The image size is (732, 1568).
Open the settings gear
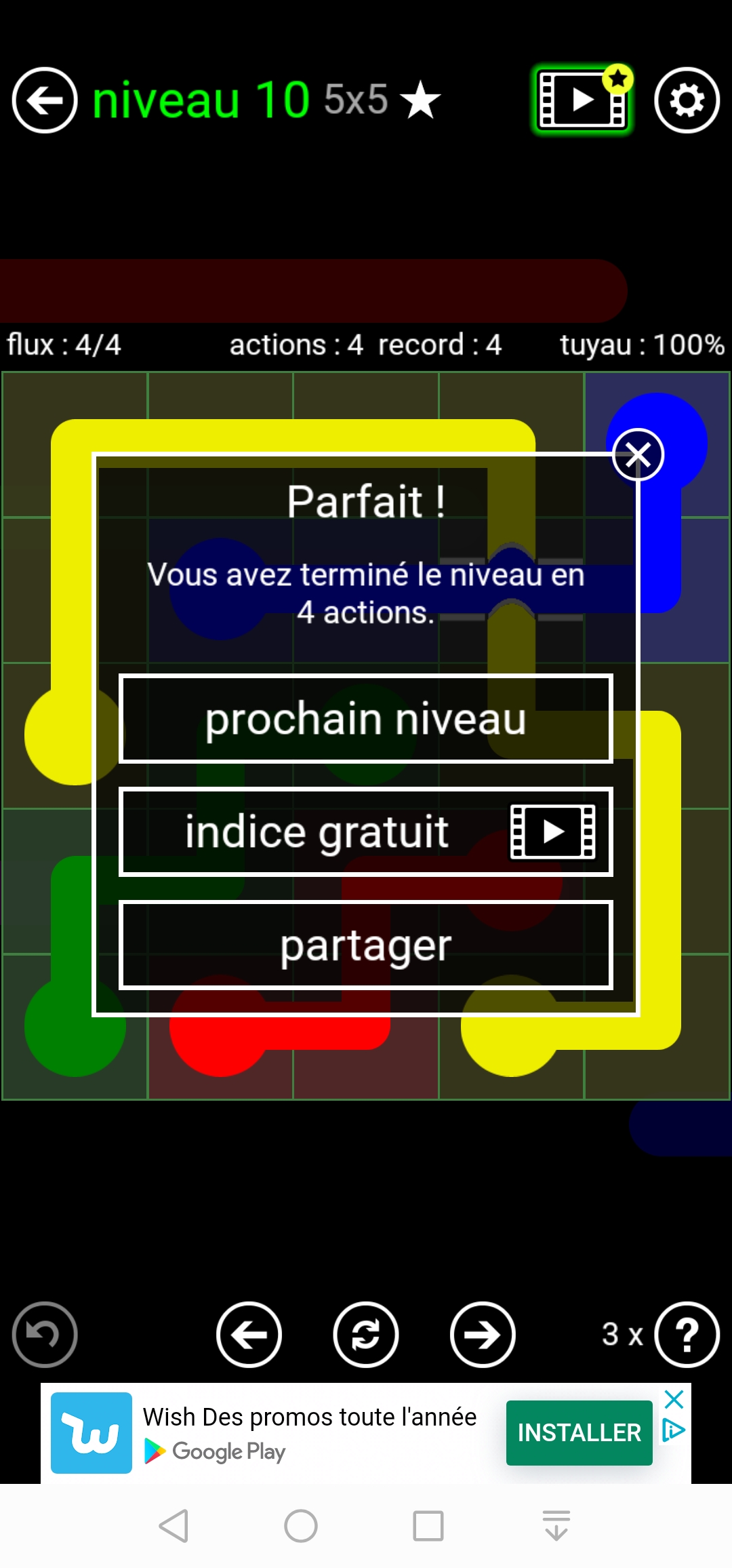click(x=687, y=100)
